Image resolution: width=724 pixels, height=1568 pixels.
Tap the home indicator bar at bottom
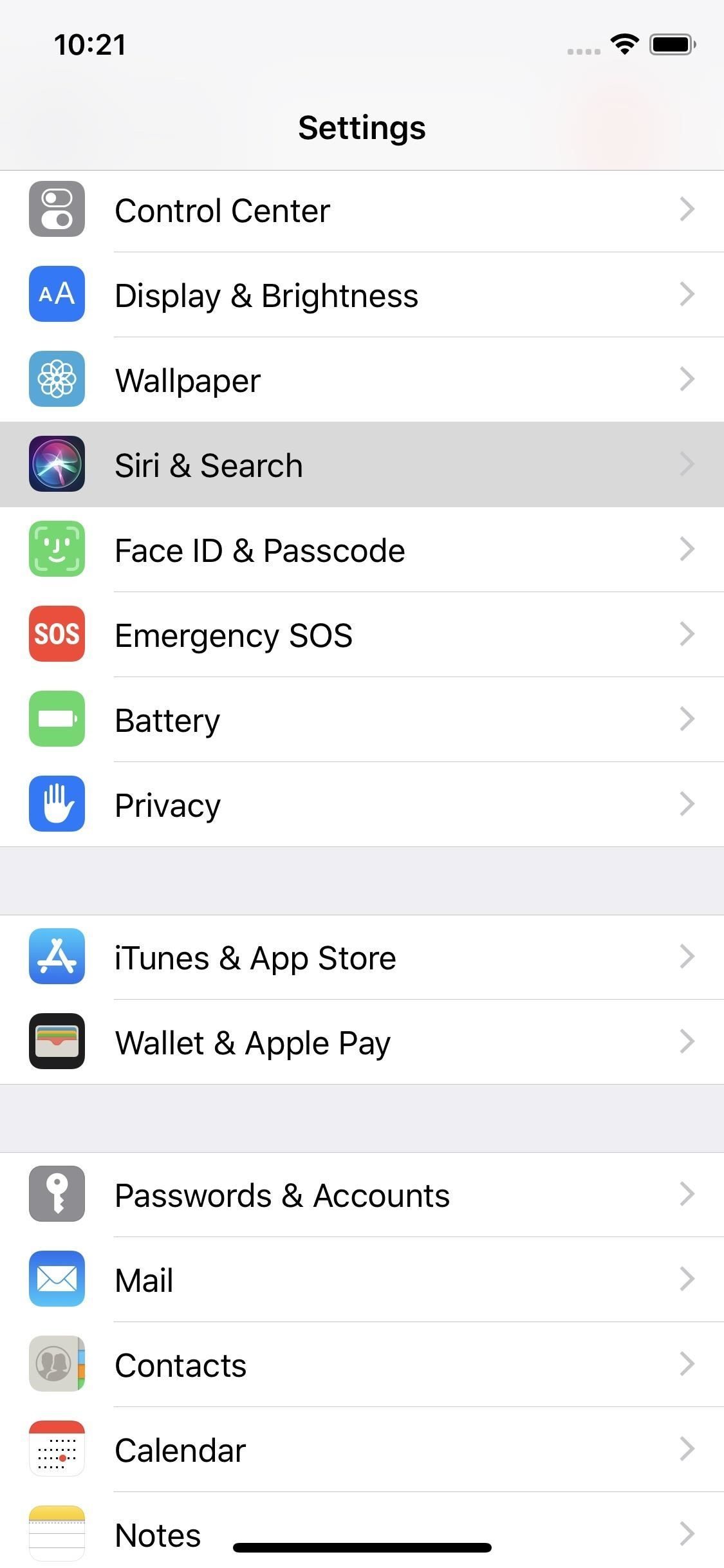tap(362, 1547)
